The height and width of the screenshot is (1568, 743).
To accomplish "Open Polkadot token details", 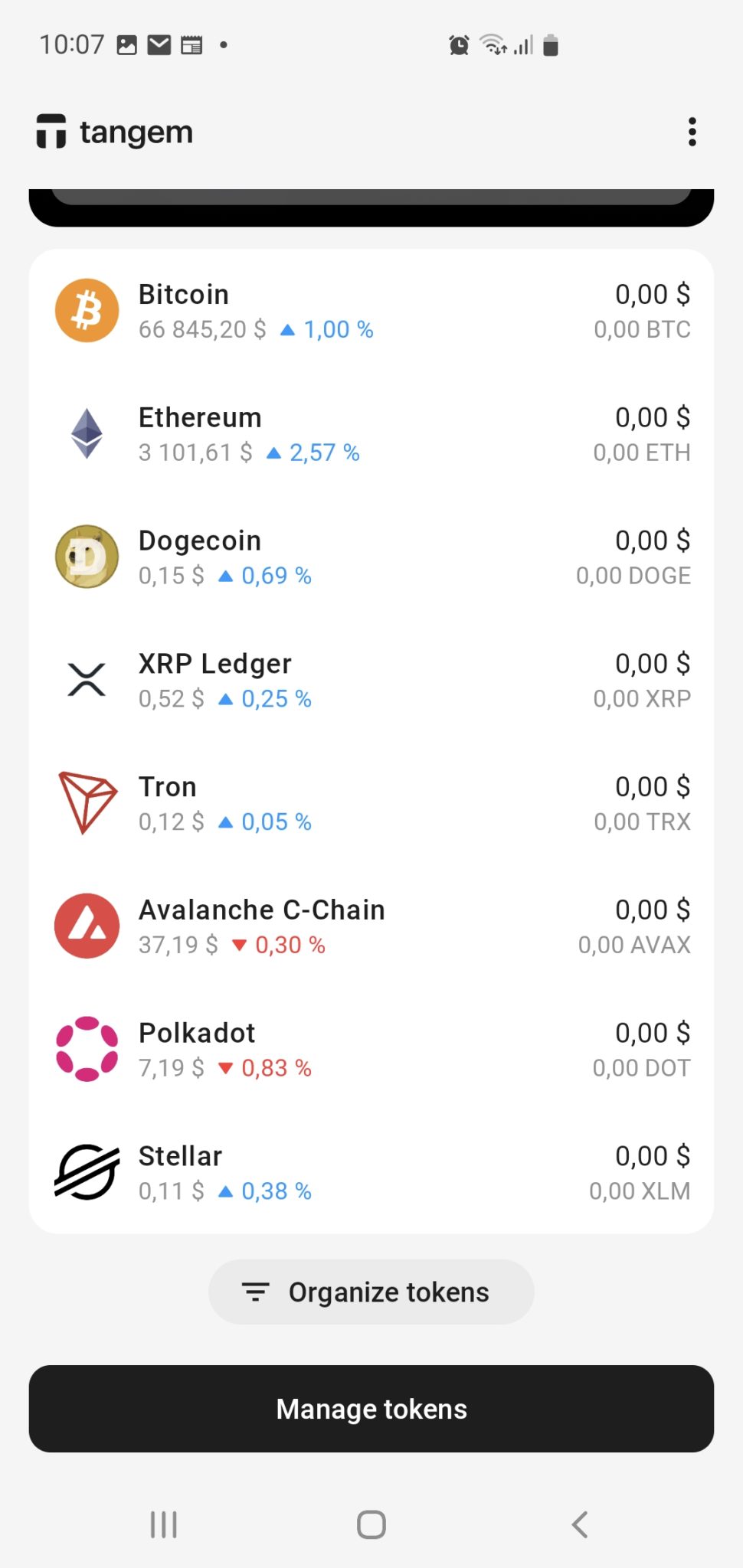I will point(371,1050).
